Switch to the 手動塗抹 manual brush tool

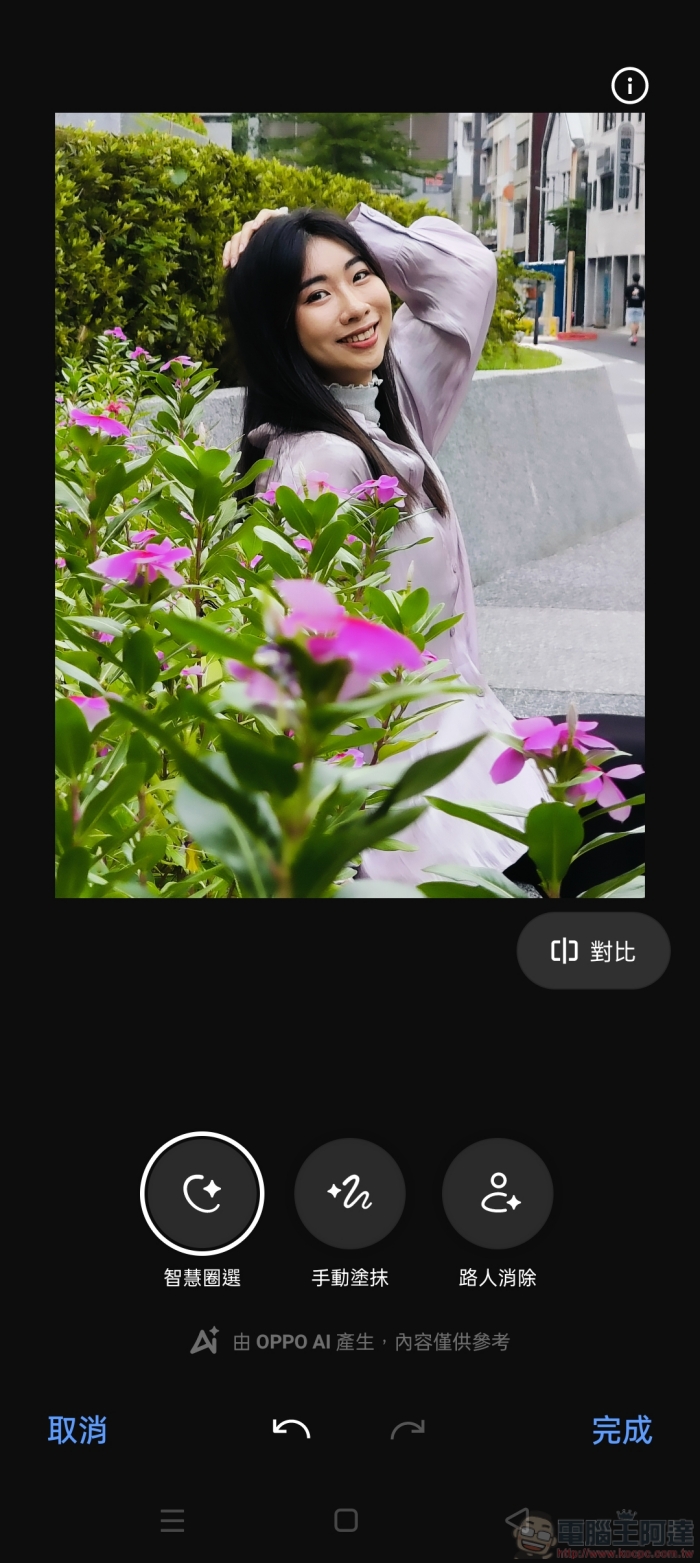349,1193
